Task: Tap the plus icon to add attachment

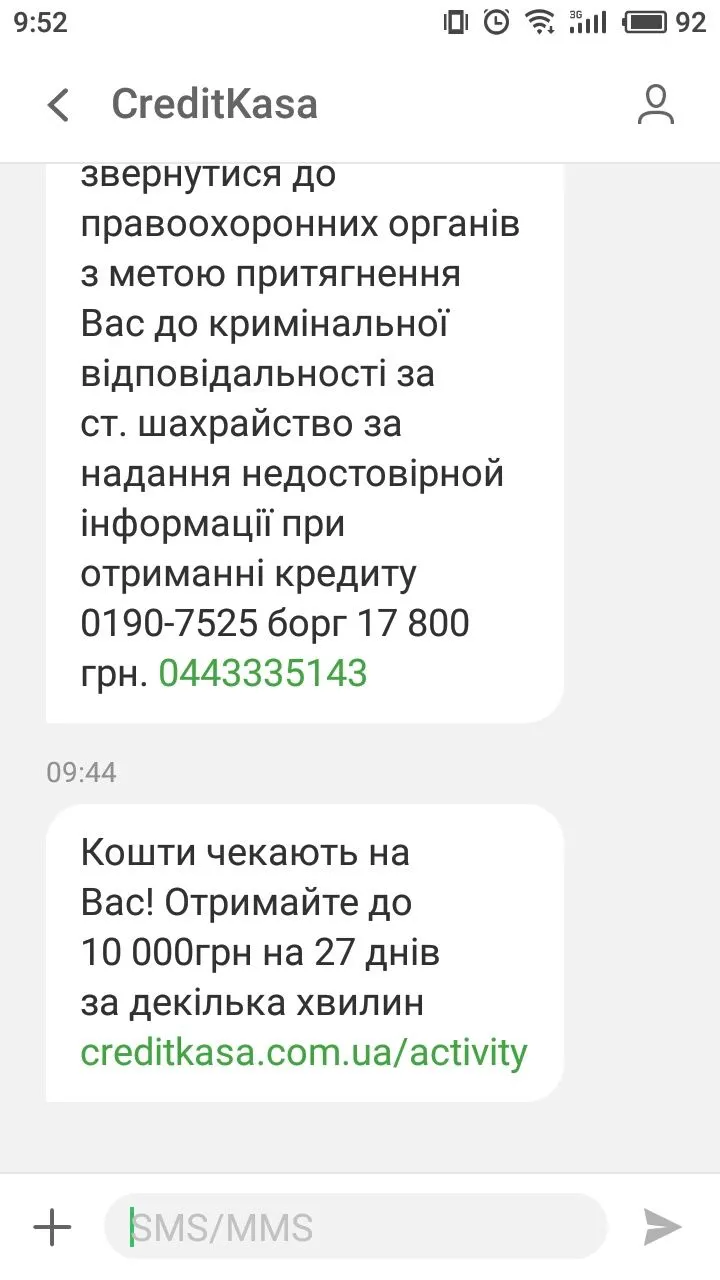Action: click(52, 1227)
